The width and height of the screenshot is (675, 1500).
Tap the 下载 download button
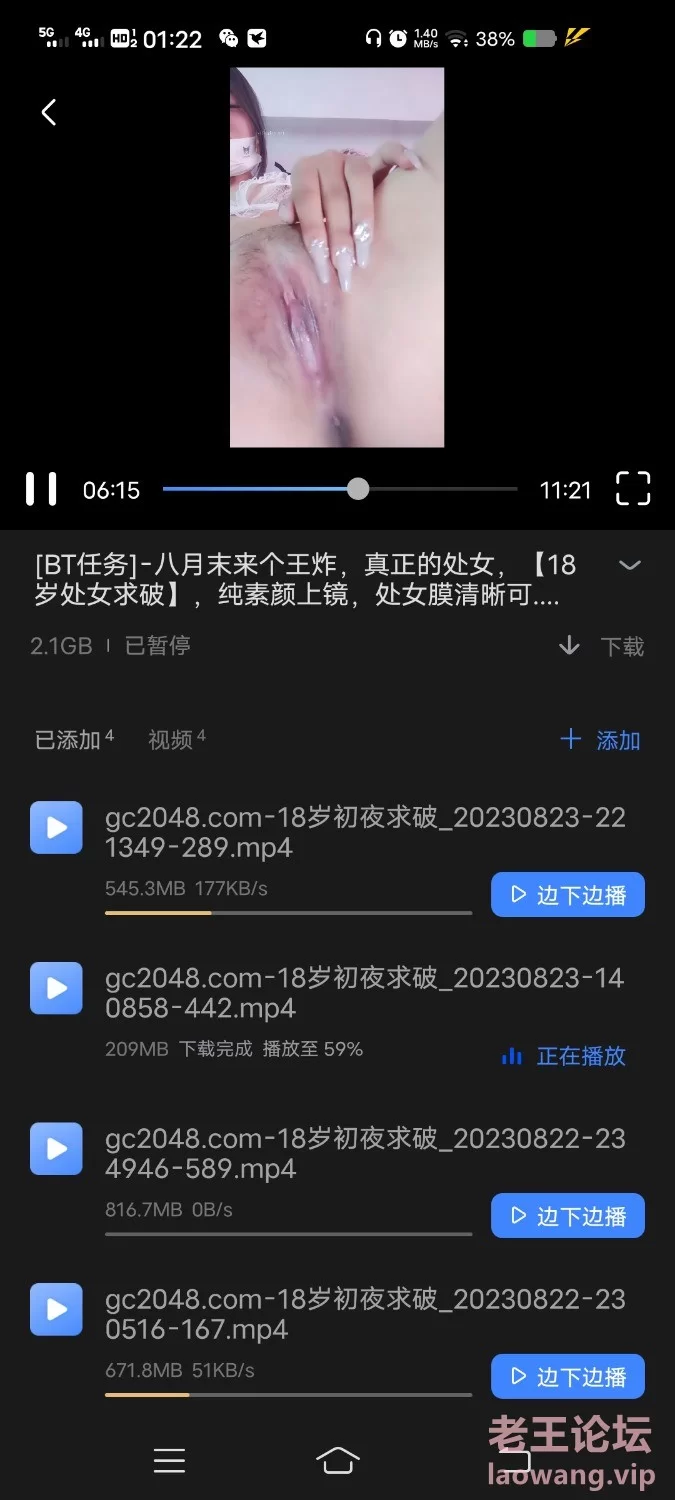602,646
